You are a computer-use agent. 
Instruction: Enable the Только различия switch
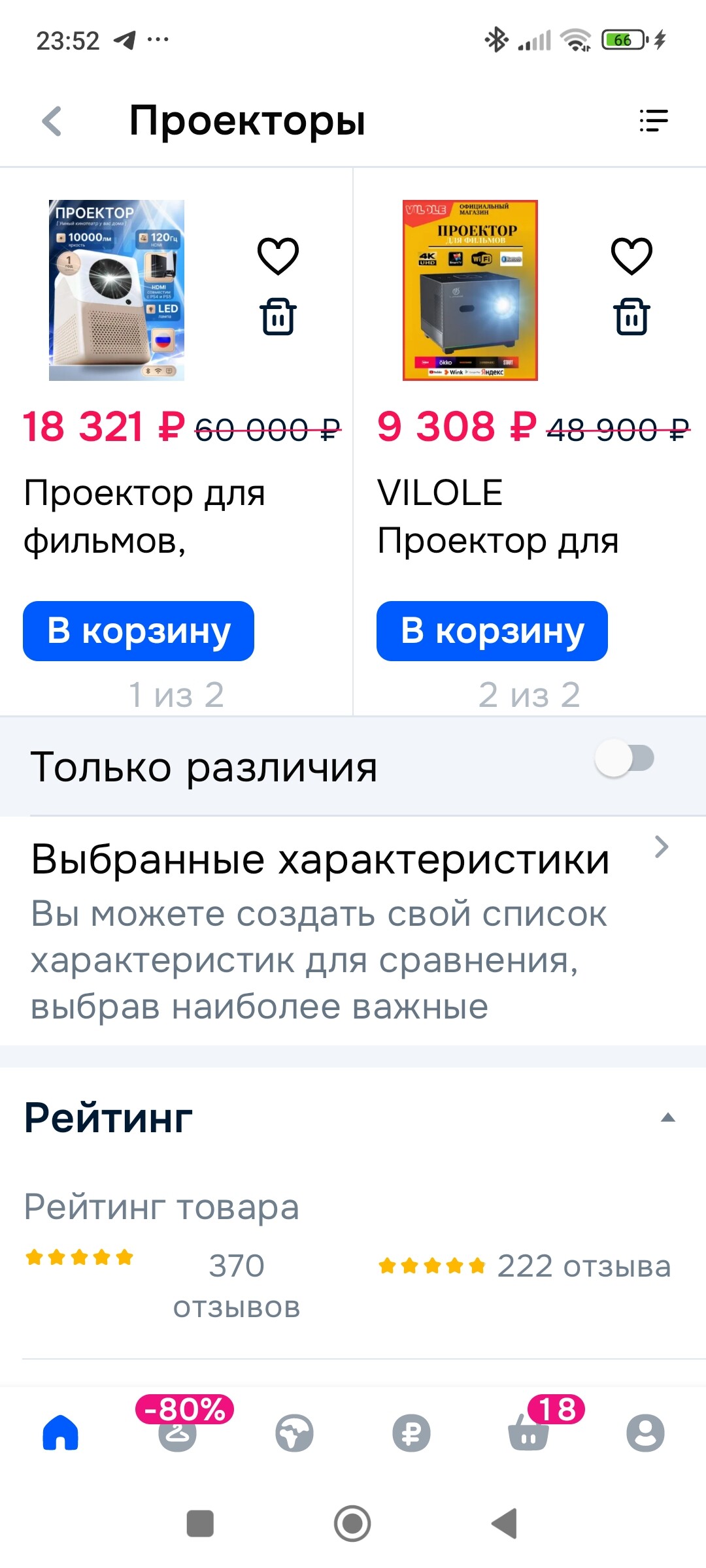click(x=624, y=759)
